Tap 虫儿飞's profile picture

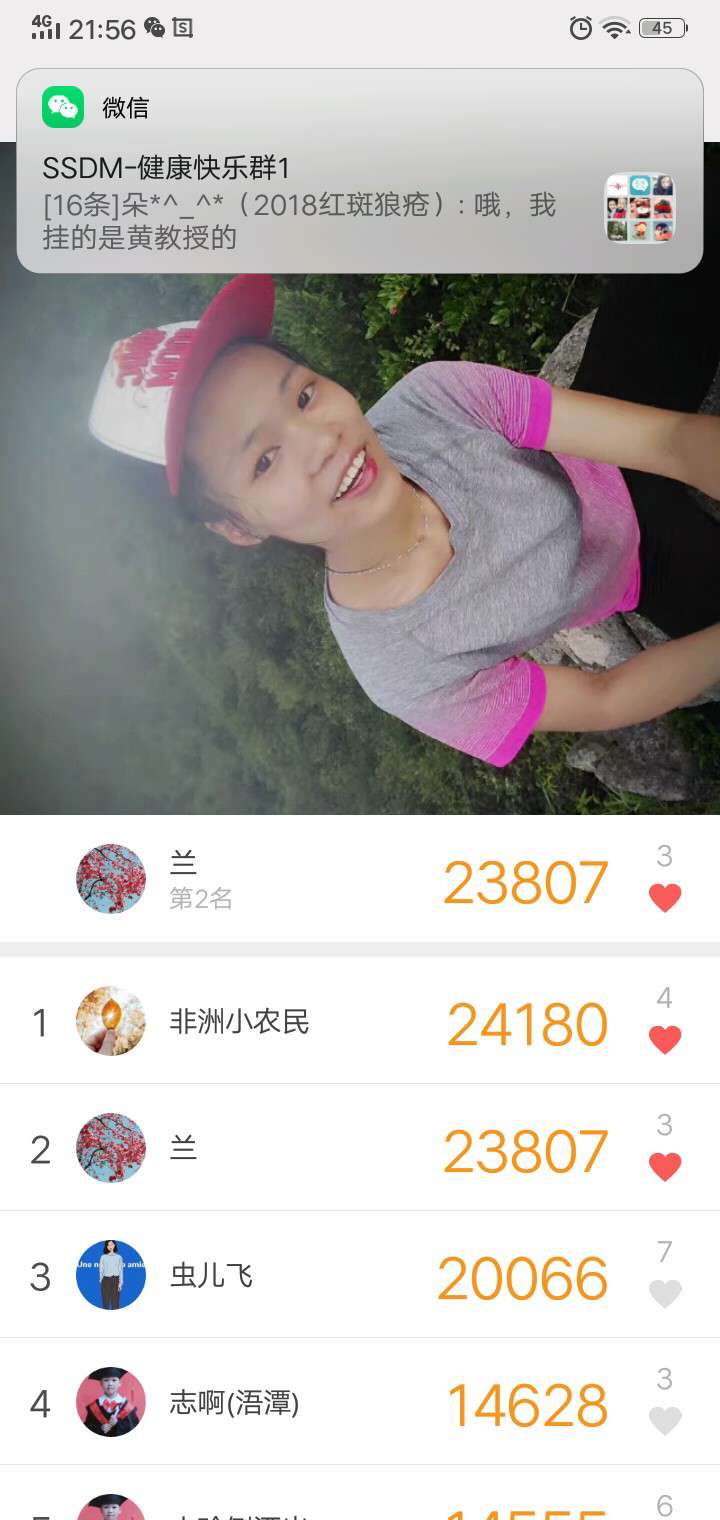tap(110, 1275)
